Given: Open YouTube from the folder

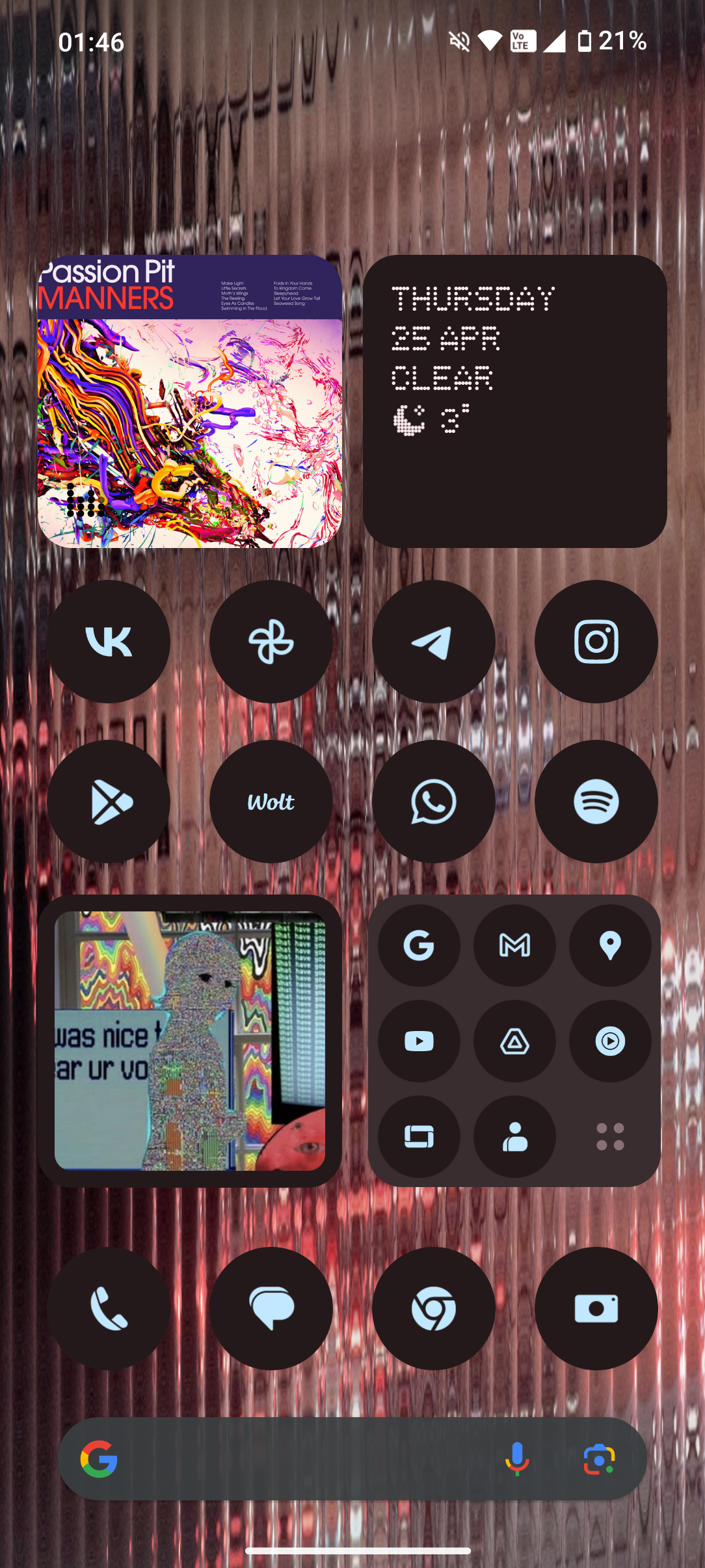Looking at the screenshot, I should [419, 1041].
